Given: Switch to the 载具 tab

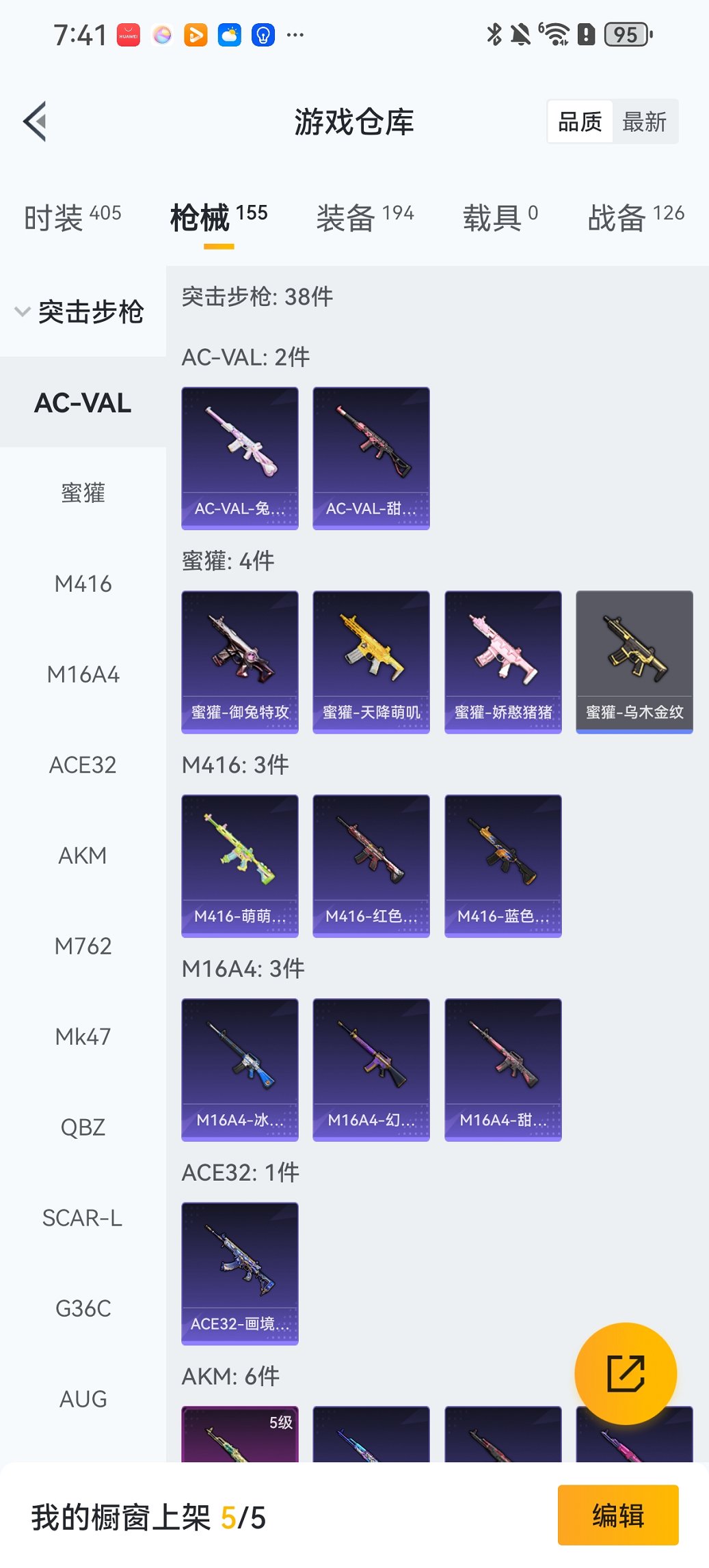Looking at the screenshot, I should [500, 217].
